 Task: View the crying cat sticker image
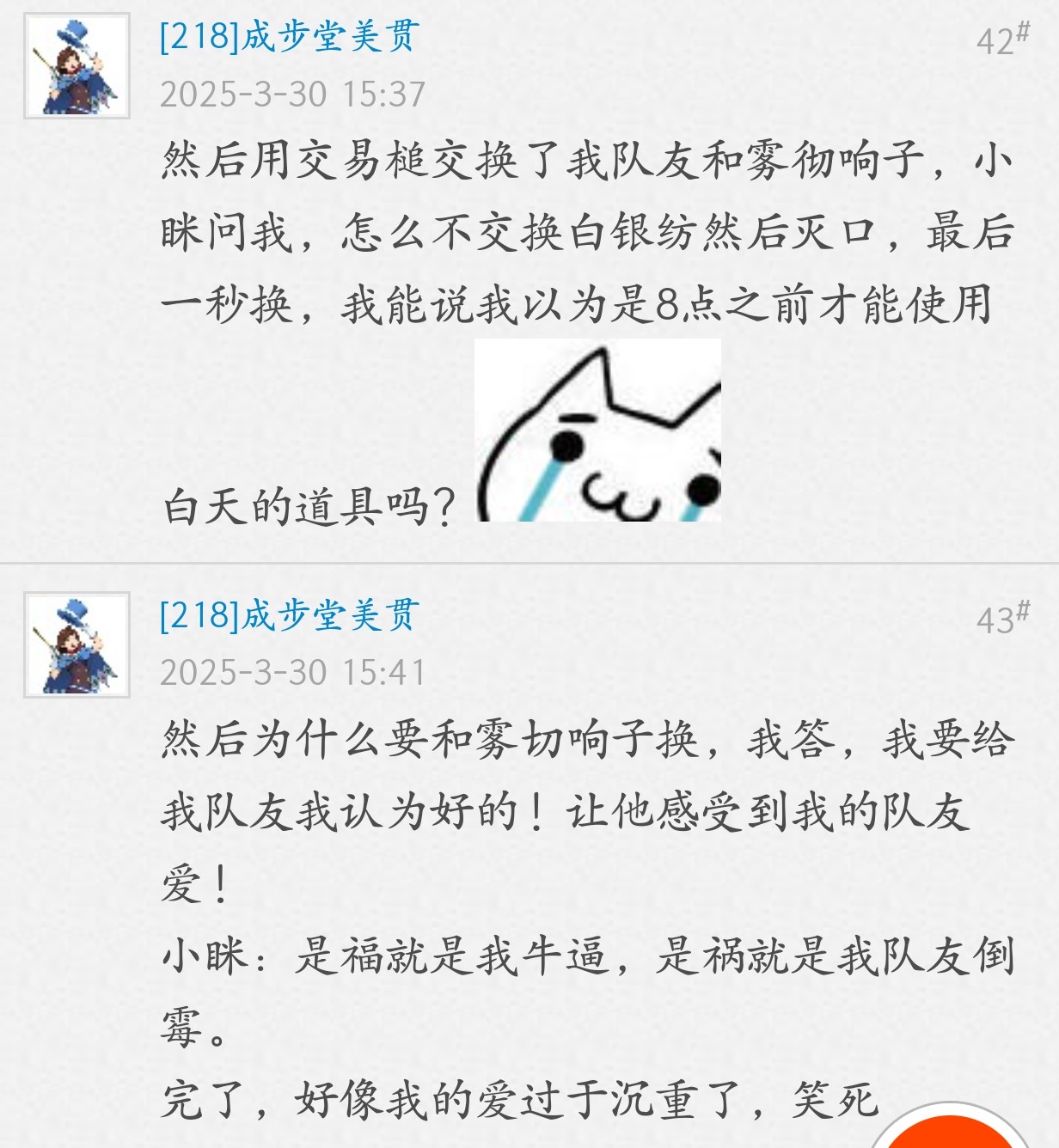click(597, 430)
